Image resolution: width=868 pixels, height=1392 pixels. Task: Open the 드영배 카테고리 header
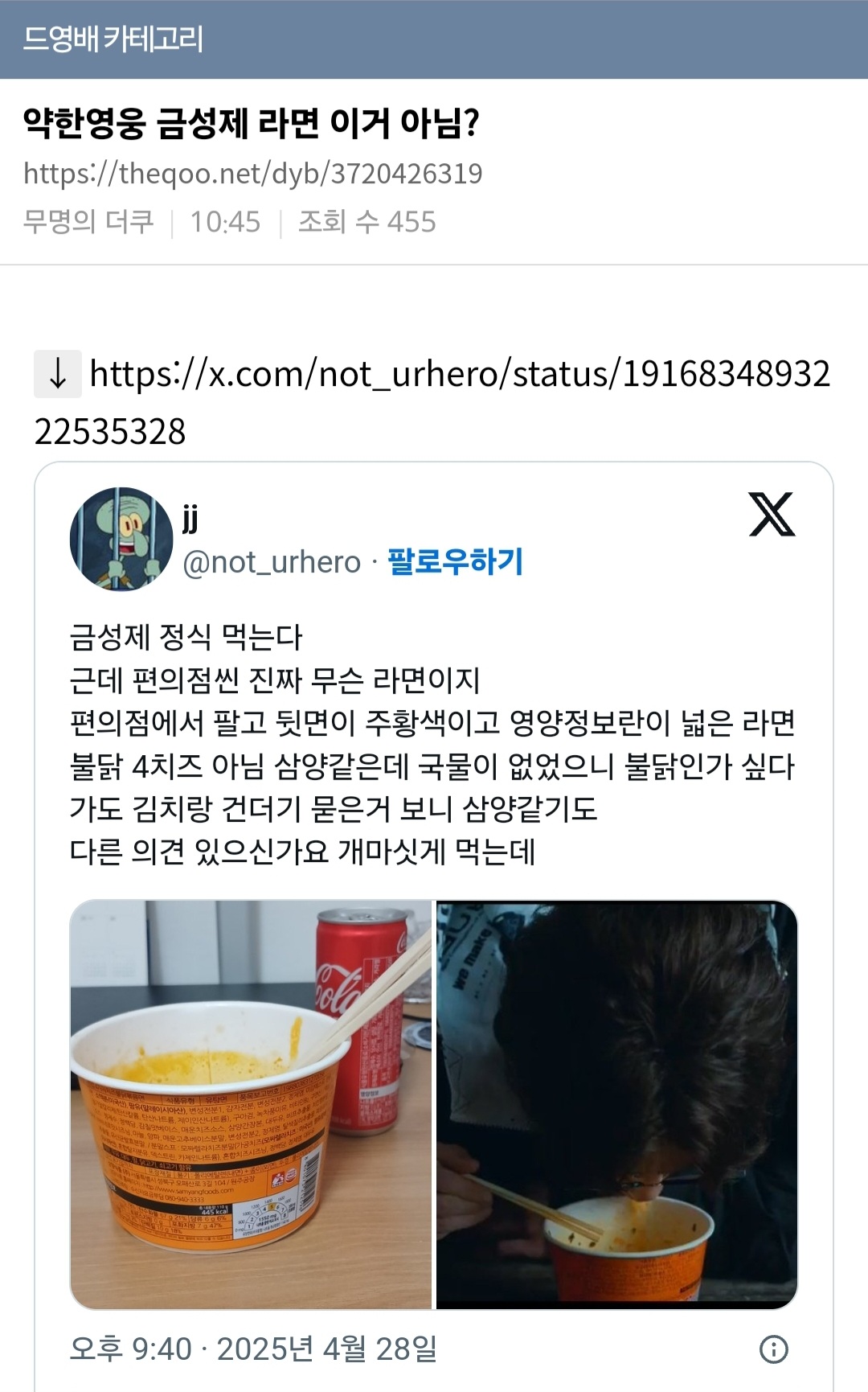click(x=115, y=35)
